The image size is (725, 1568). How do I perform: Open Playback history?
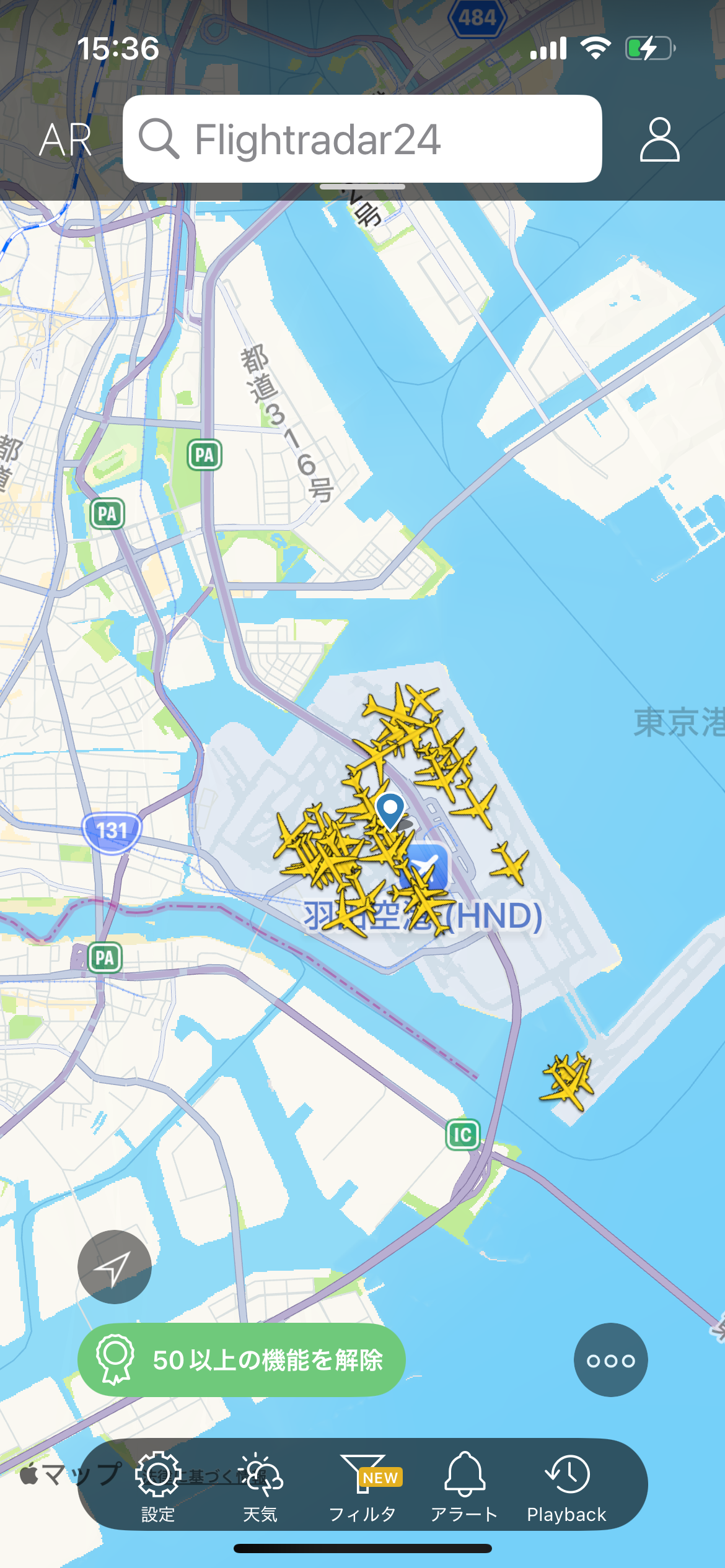tap(566, 1486)
